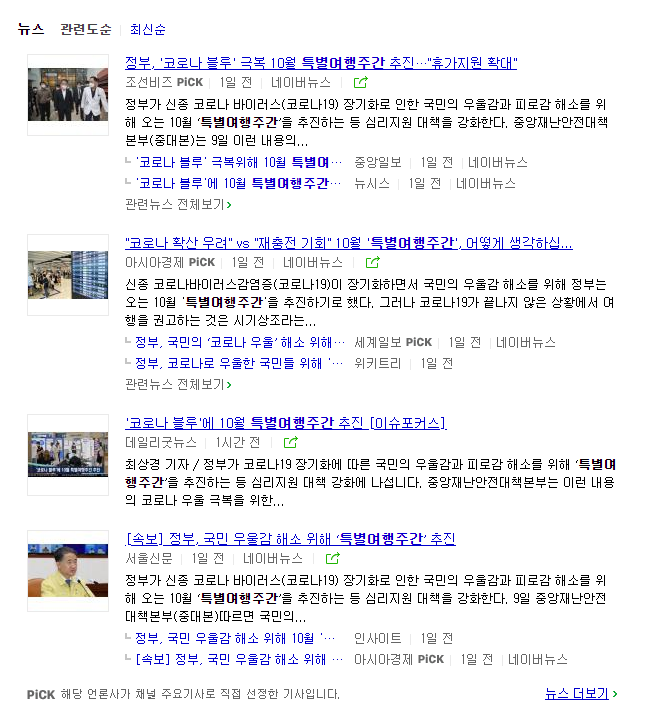The width and height of the screenshot is (651, 726).
Task: Open 네이버뉴스 link beside 조선비즈 PiCK
Action: pos(300,82)
